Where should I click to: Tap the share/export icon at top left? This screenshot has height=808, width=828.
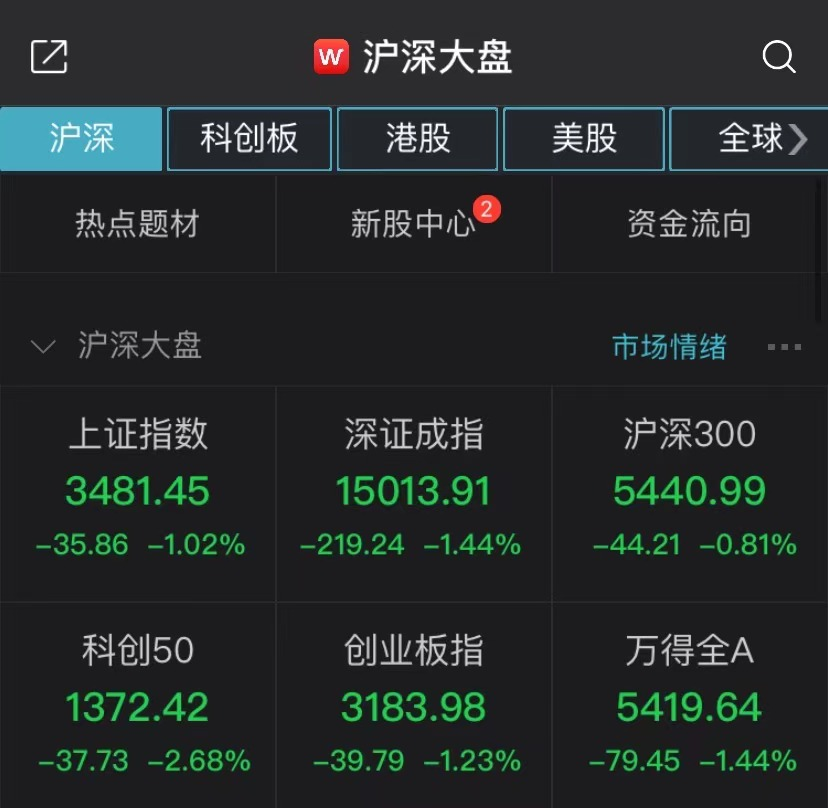point(49,56)
